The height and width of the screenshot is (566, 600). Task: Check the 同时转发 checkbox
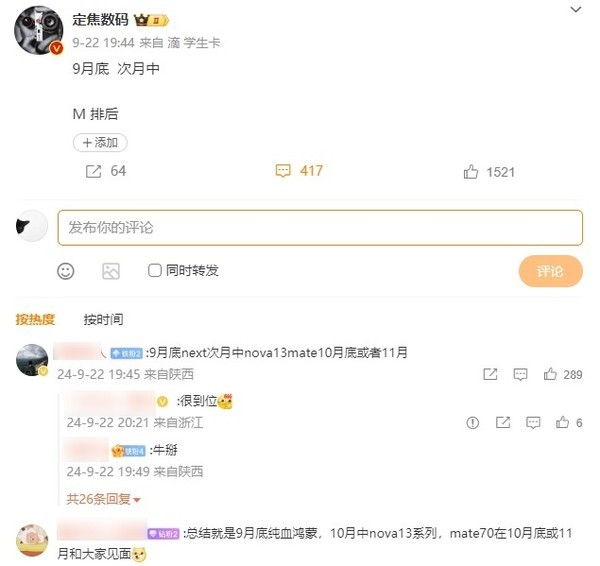pyautogui.click(x=154, y=270)
